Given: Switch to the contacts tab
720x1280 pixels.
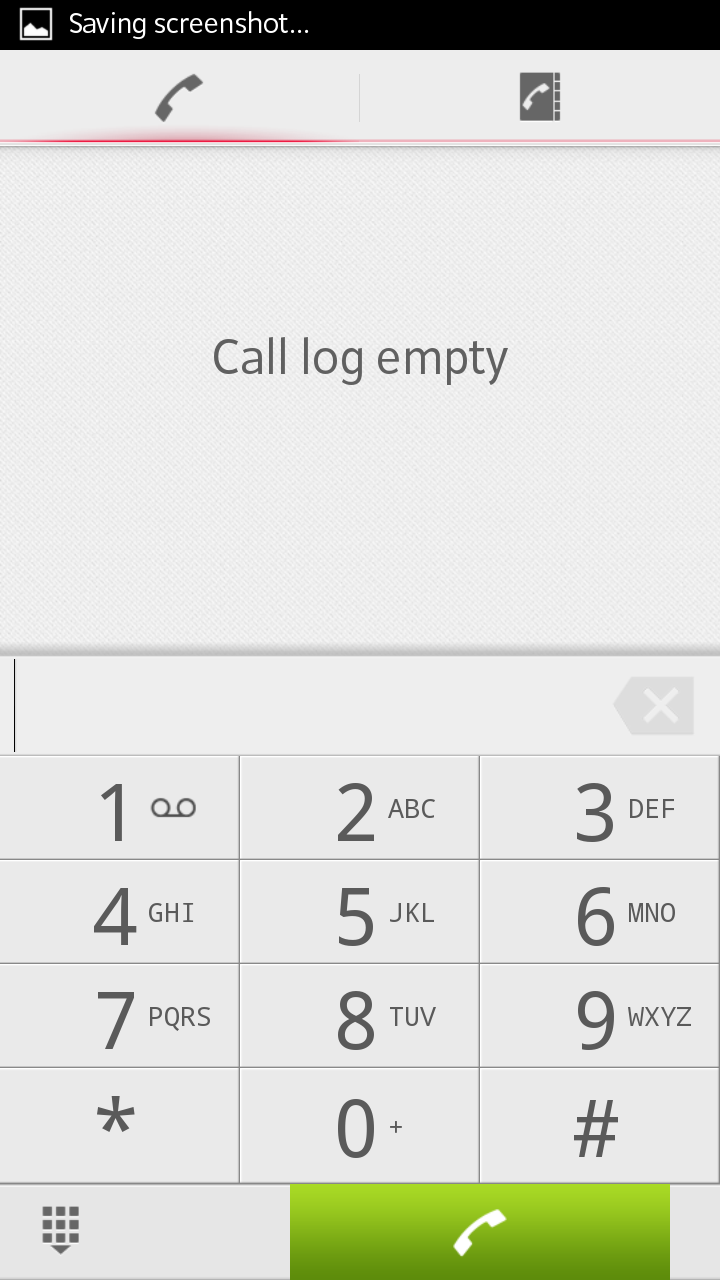Looking at the screenshot, I should 540,97.
